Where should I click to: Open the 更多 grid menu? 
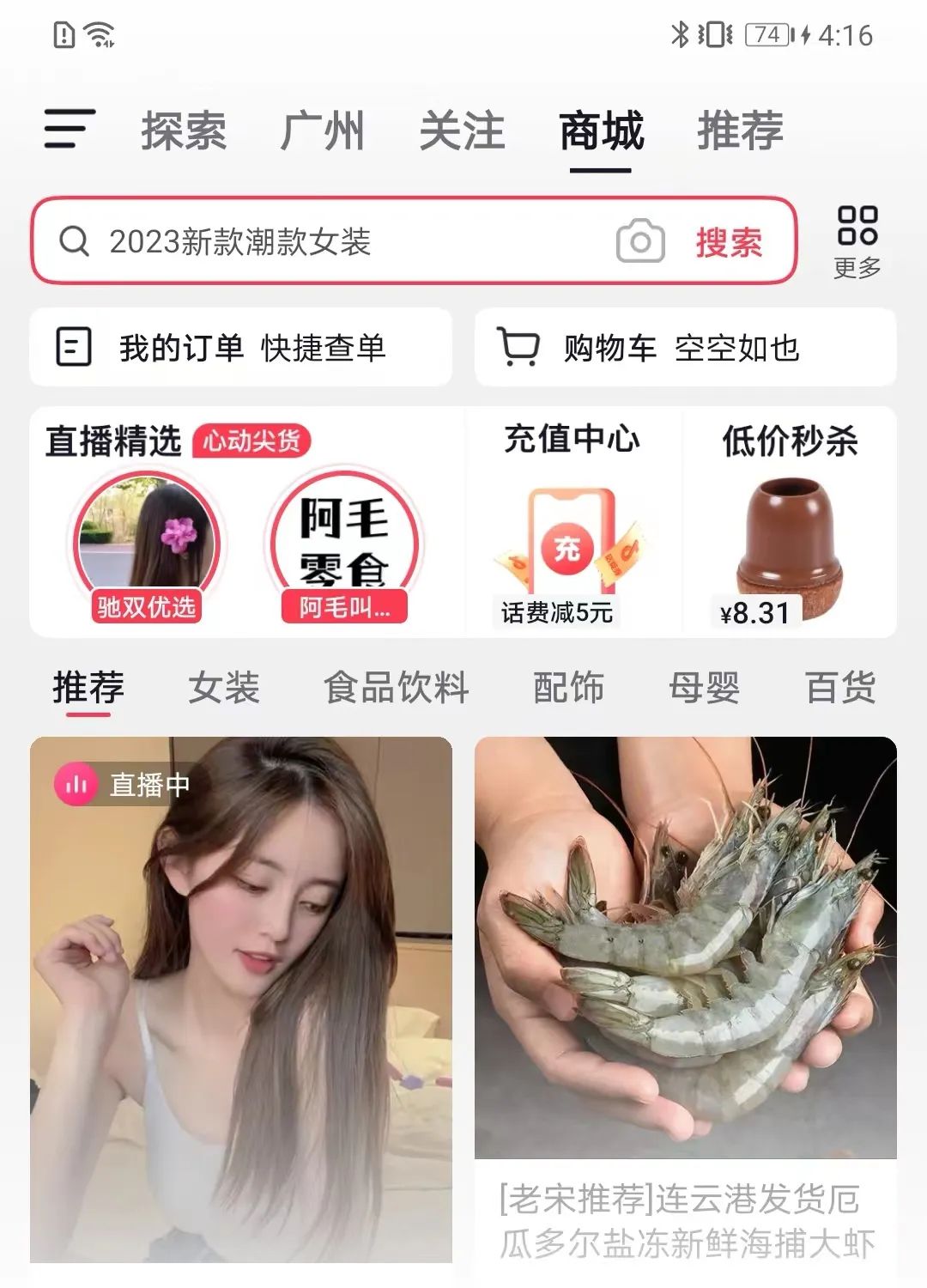[857, 241]
